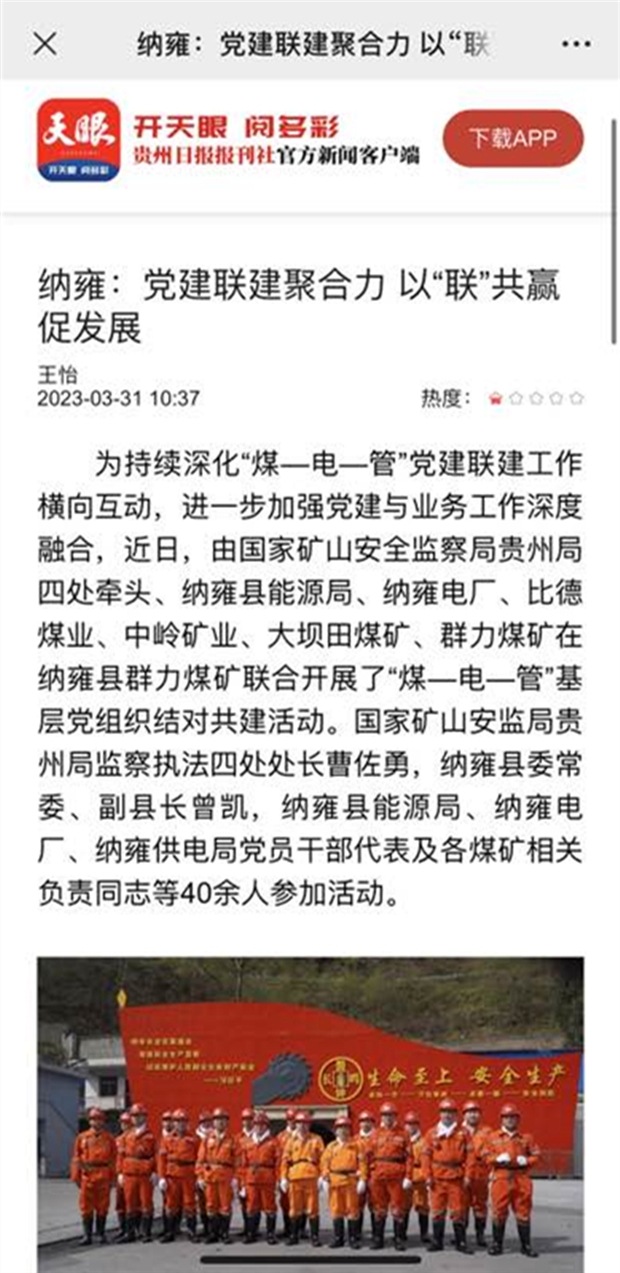Open the miners group photo
Viewport: 620px width, 1273px height.
pos(310,1115)
